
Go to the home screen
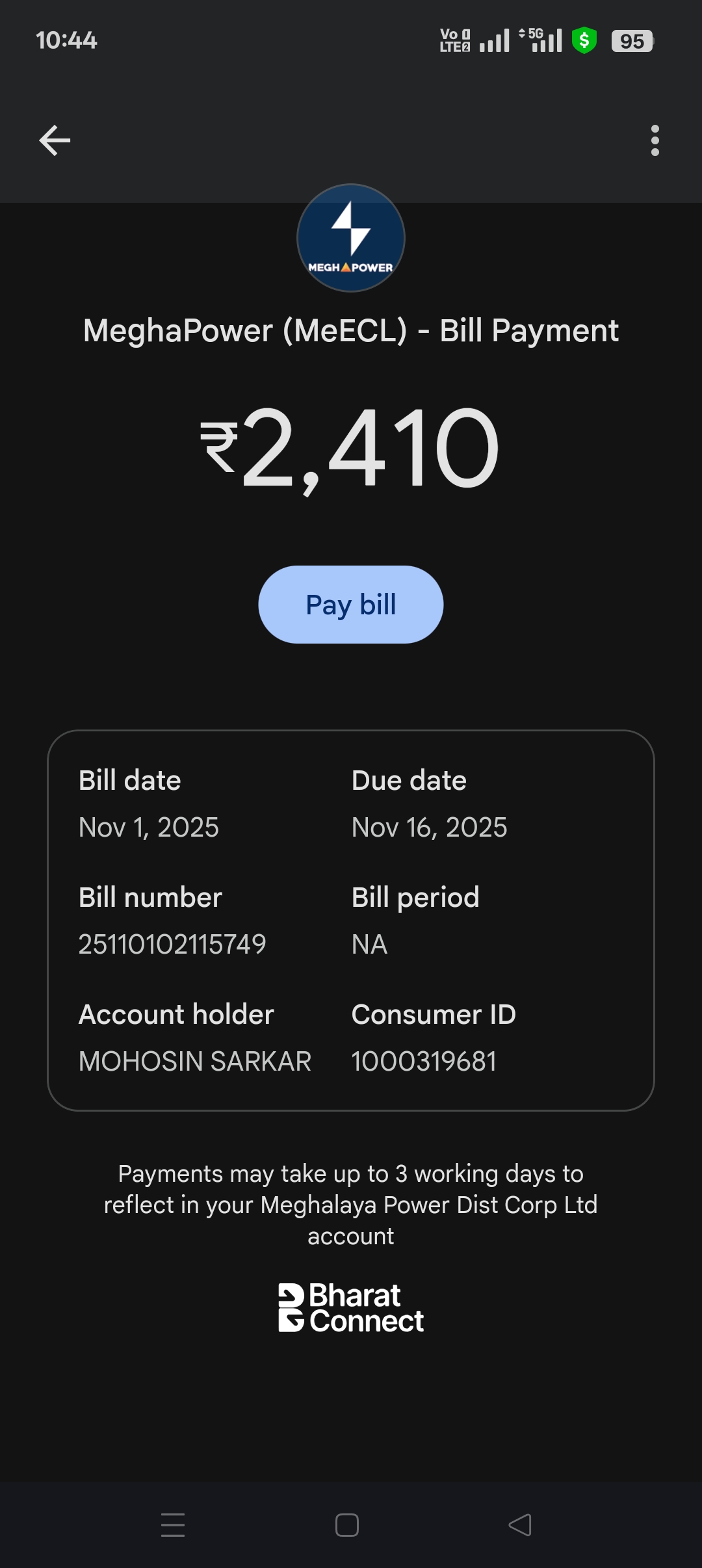(x=347, y=1525)
